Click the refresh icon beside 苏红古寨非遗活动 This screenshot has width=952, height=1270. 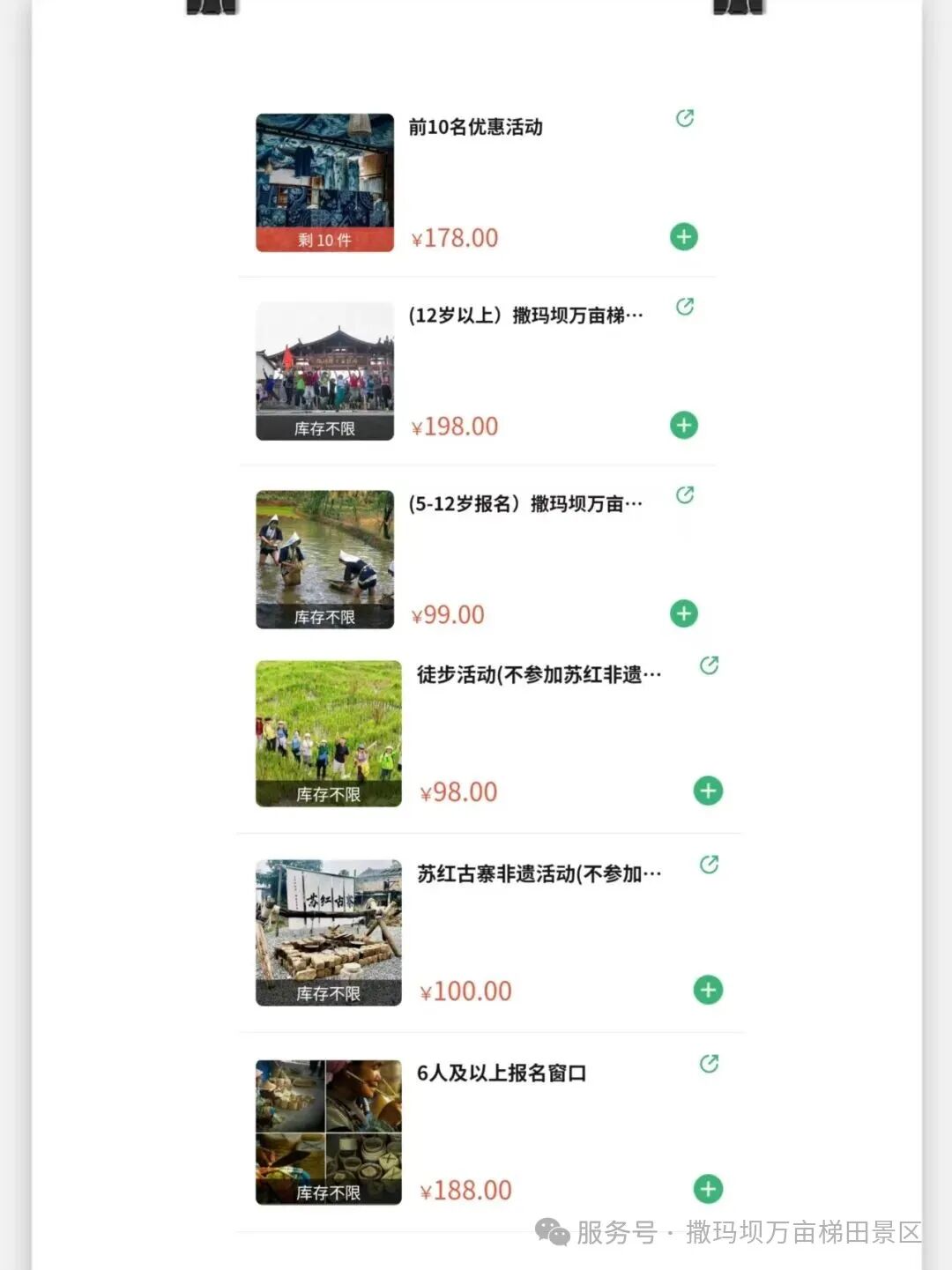pos(708,866)
